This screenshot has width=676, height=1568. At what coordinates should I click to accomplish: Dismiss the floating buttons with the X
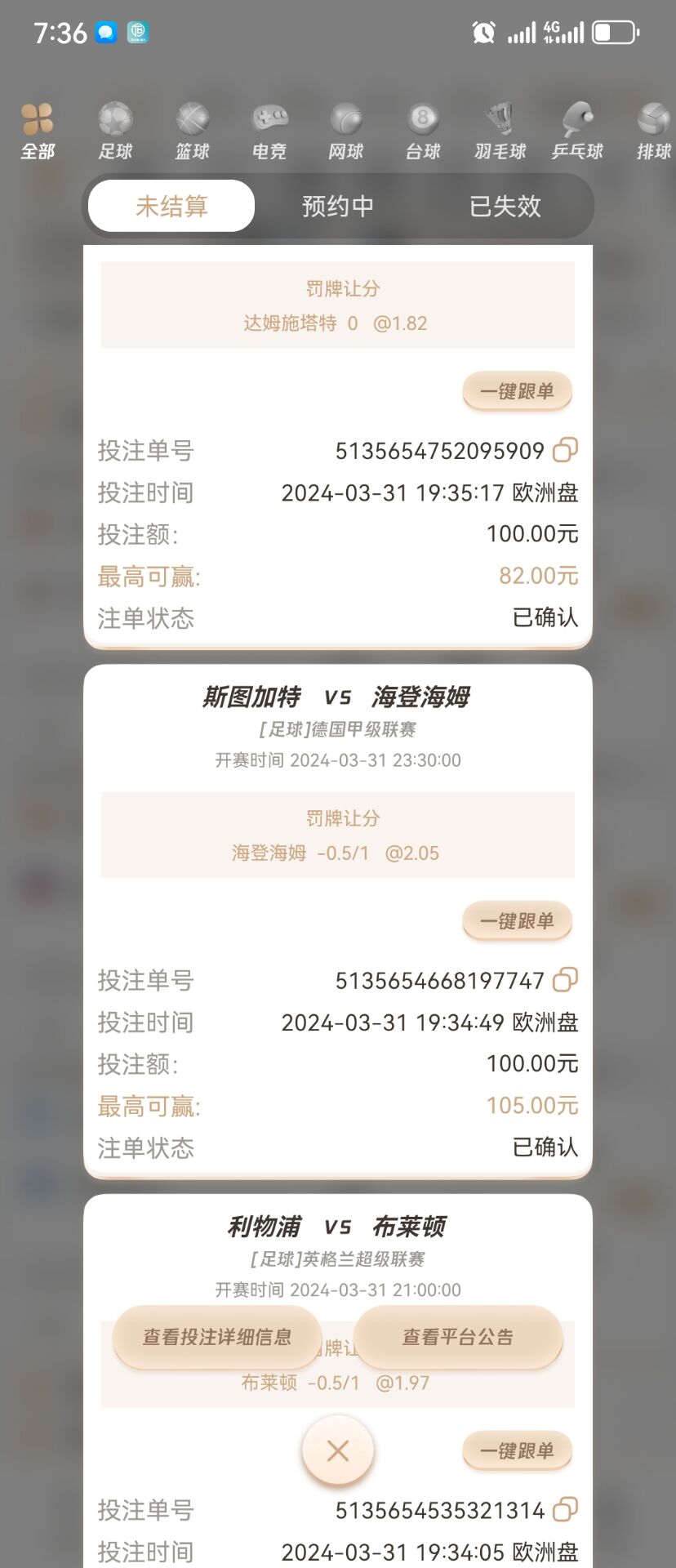tap(338, 1451)
